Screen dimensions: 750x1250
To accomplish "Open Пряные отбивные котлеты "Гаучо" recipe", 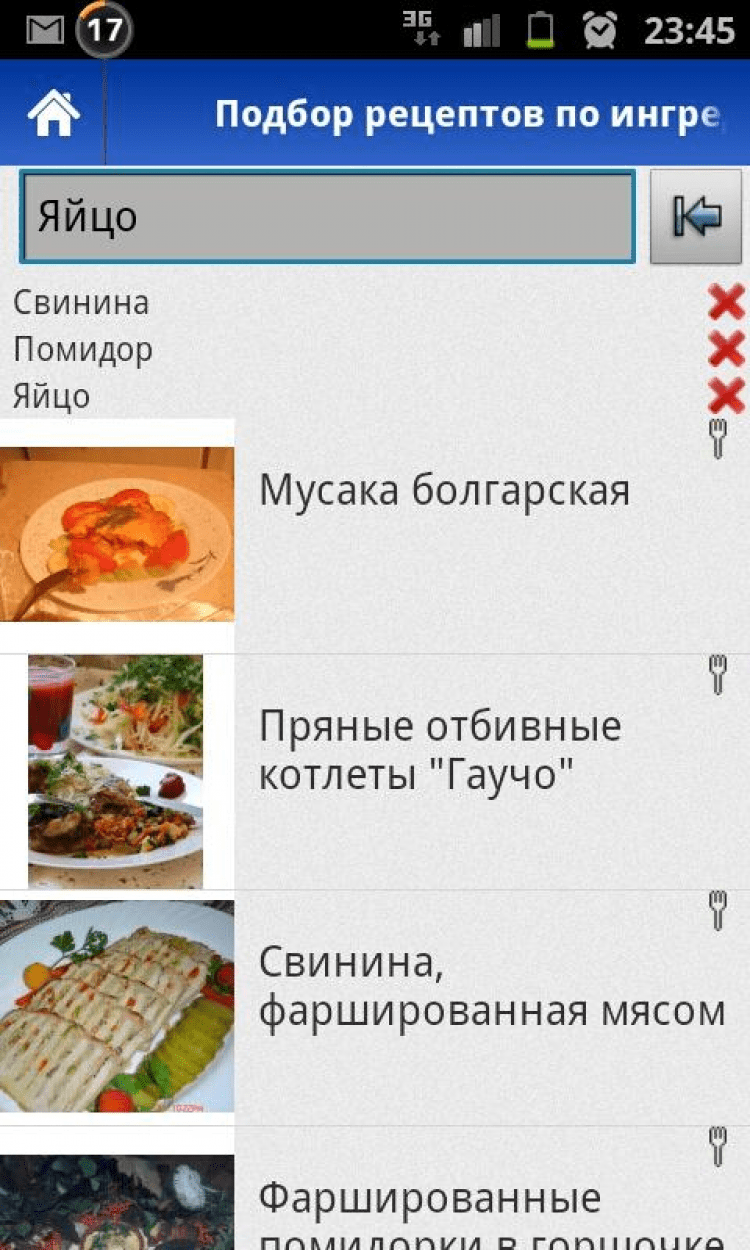I will click(440, 750).
